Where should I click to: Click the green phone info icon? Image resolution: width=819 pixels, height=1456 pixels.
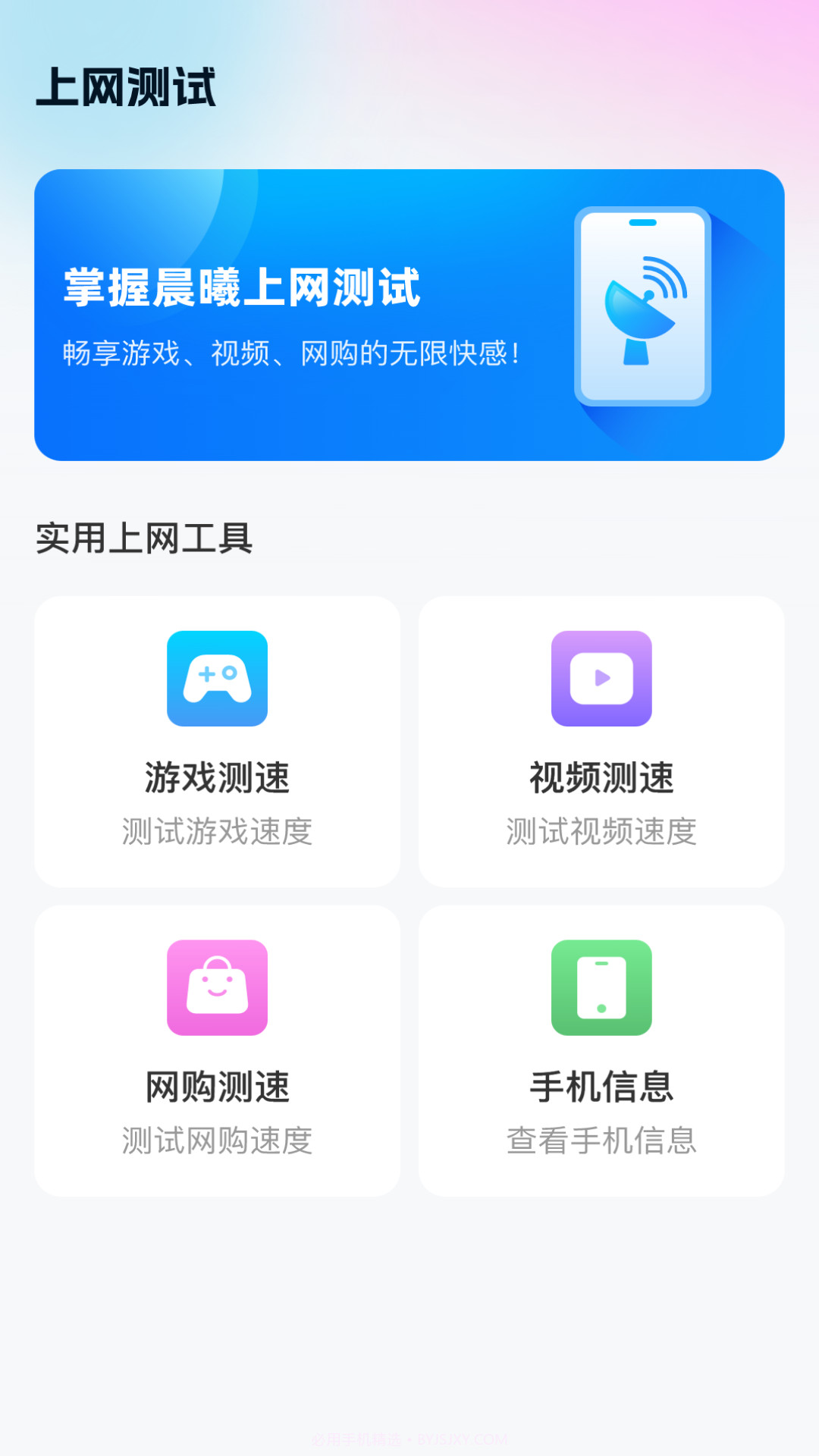point(601,988)
